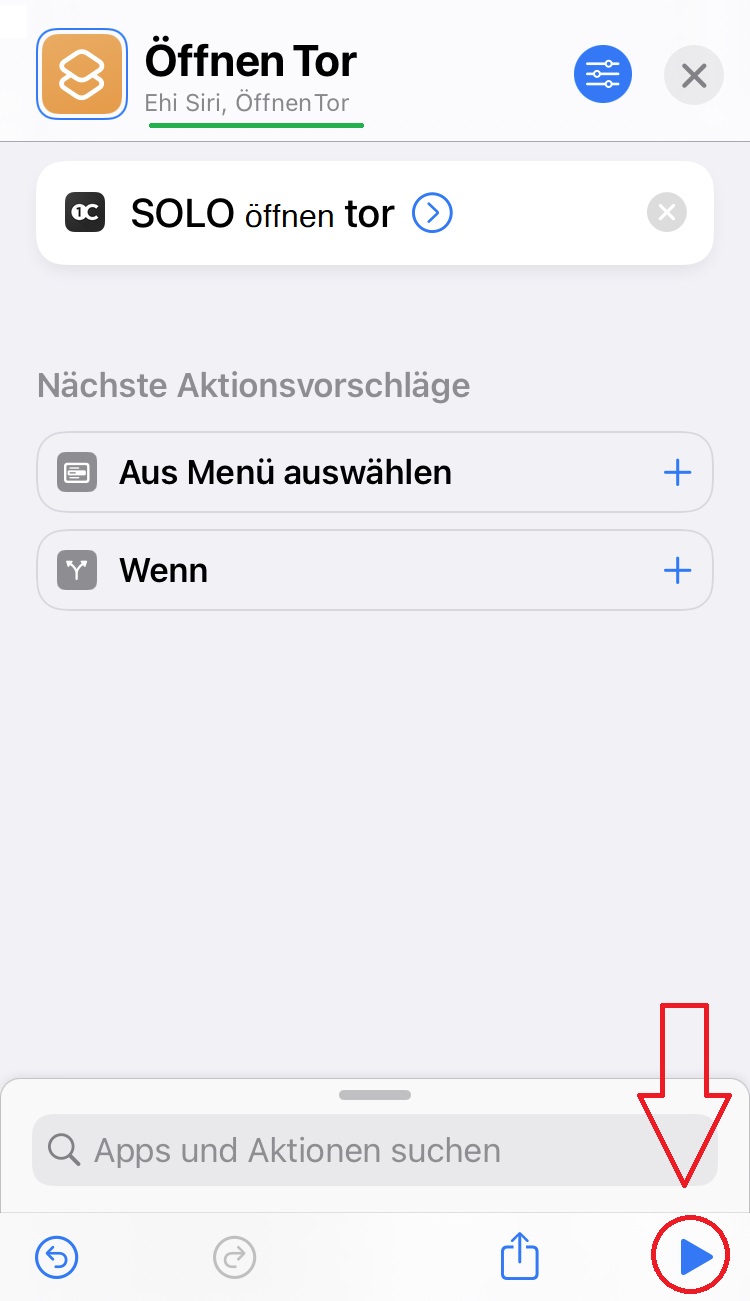Image resolution: width=750 pixels, height=1301 pixels.
Task: Tap the orange shortcut icon to change it
Action: pos(82,74)
